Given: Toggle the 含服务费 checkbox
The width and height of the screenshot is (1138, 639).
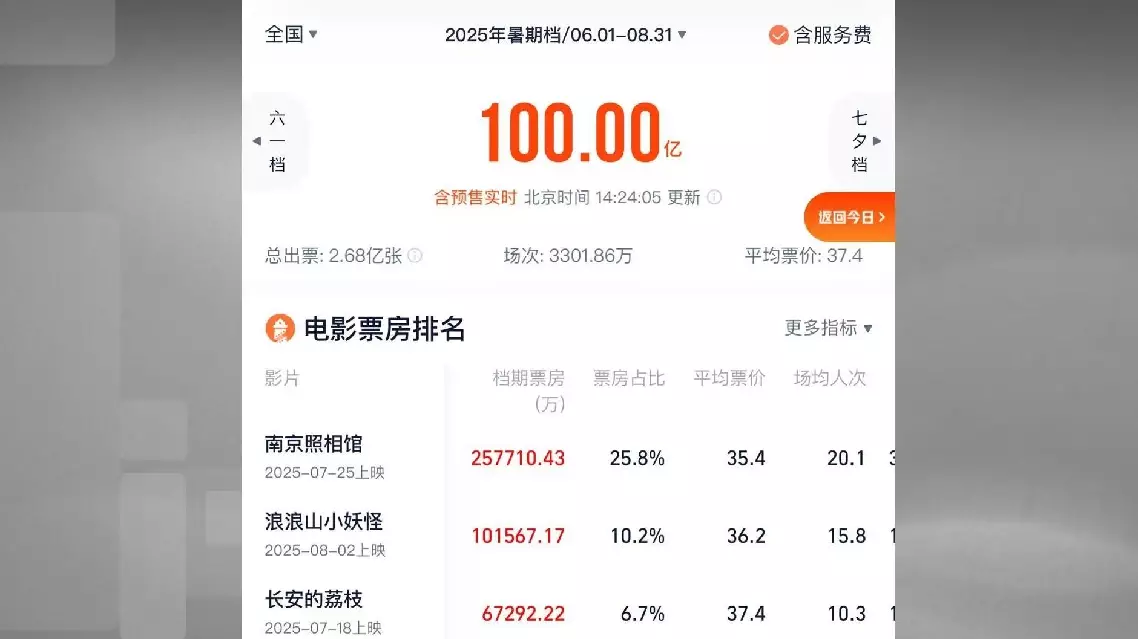Looking at the screenshot, I should pos(779,35).
